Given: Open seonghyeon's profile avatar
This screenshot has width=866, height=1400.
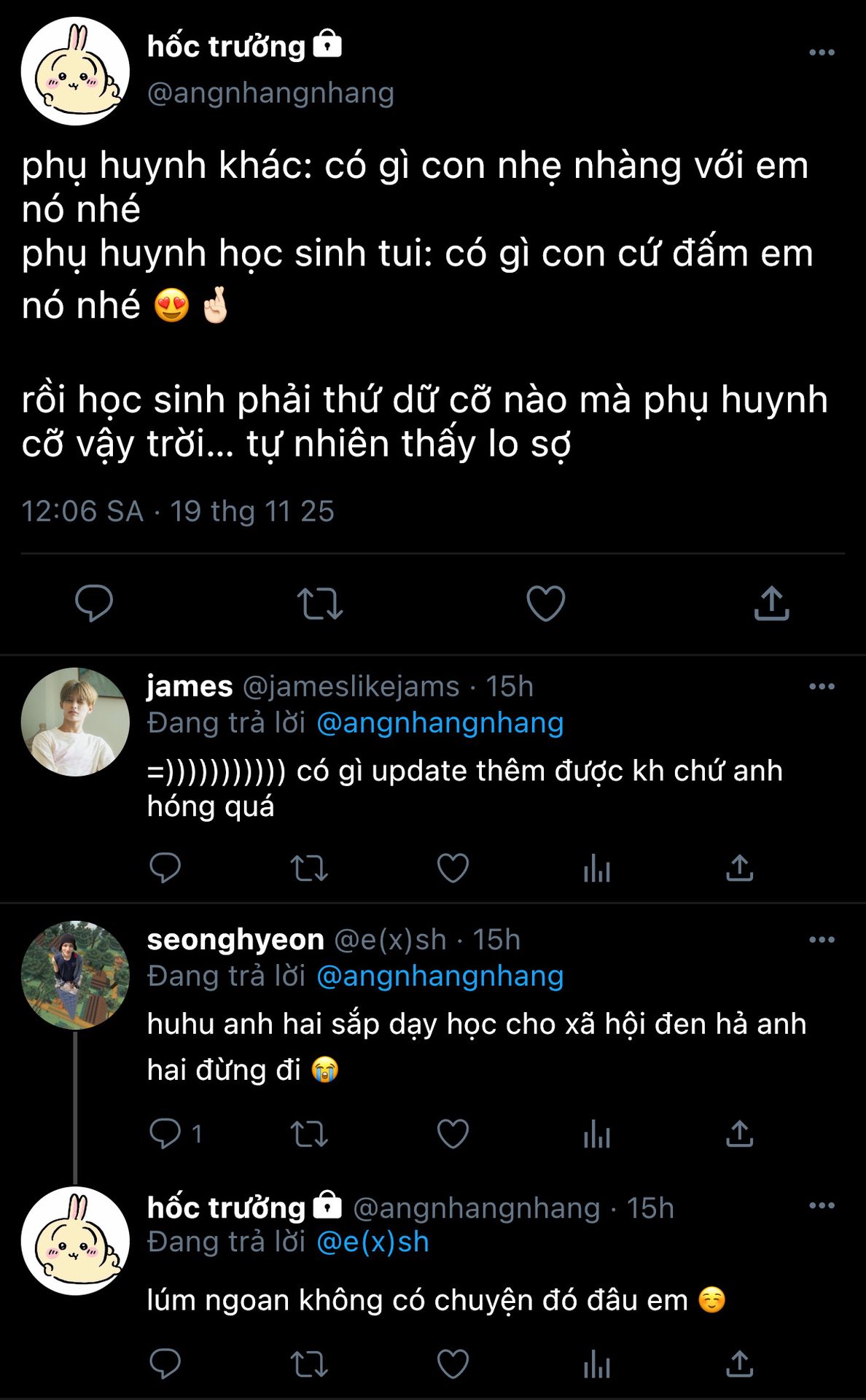Looking at the screenshot, I should click(x=75, y=975).
